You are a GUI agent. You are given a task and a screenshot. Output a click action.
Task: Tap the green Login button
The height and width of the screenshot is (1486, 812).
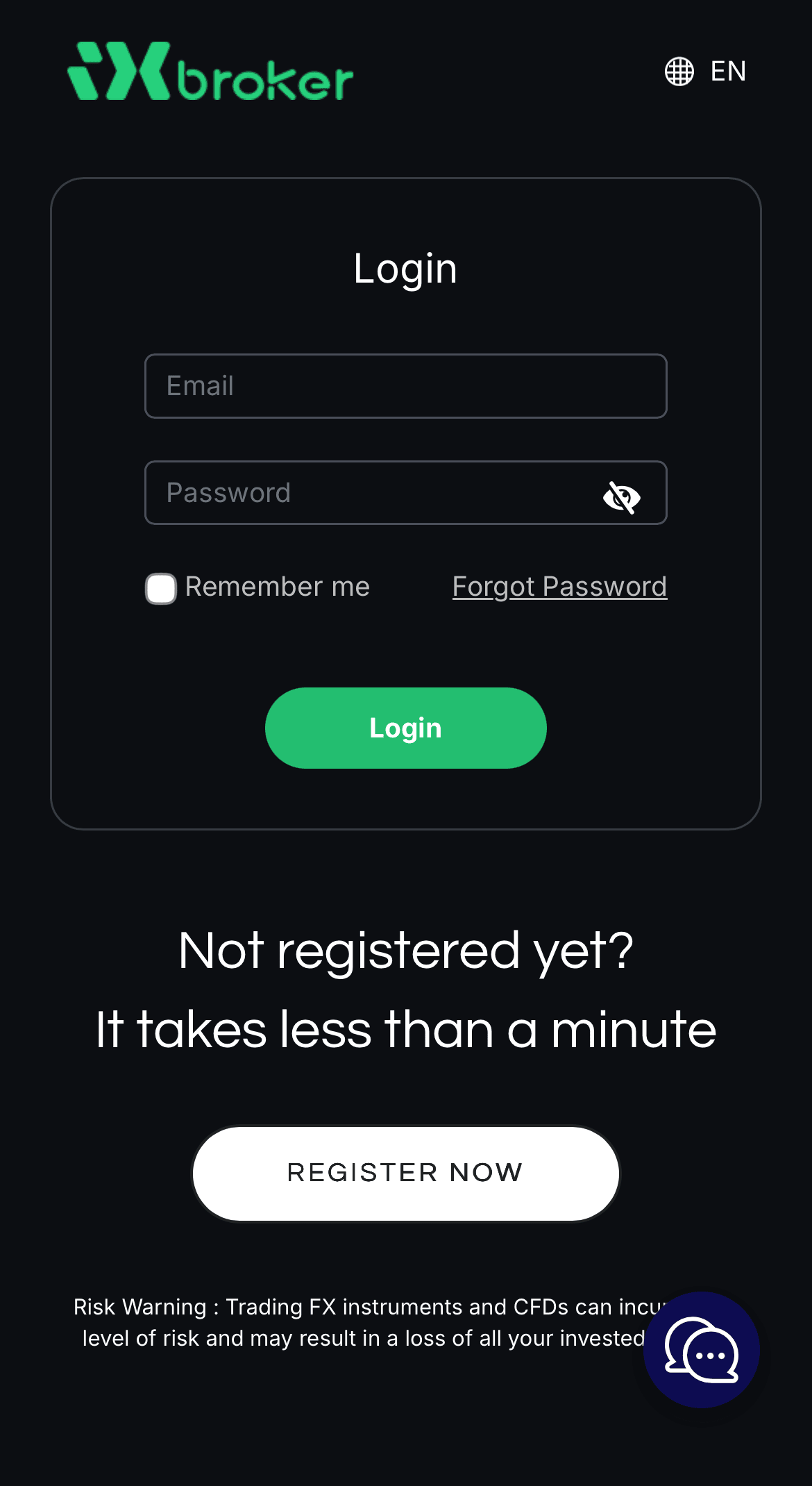(405, 728)
